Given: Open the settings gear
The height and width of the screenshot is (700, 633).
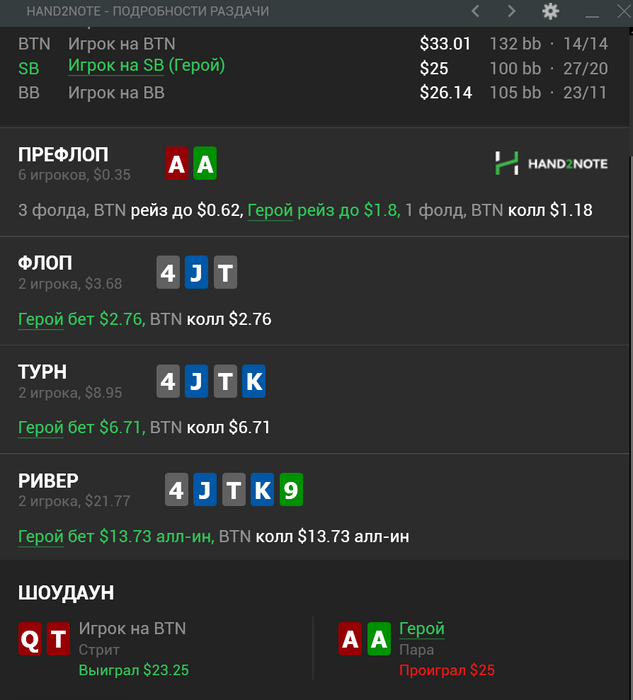Looking at the screenshot, I should point(550,11).
